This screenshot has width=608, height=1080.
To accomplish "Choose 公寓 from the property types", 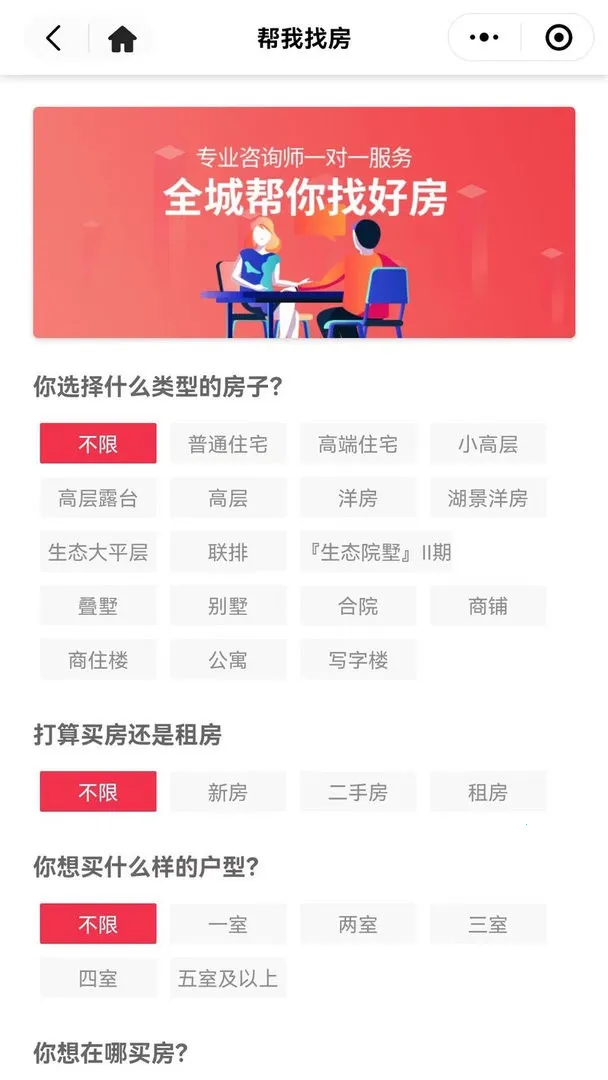I will pyautogui.click(x=228, y=660).
